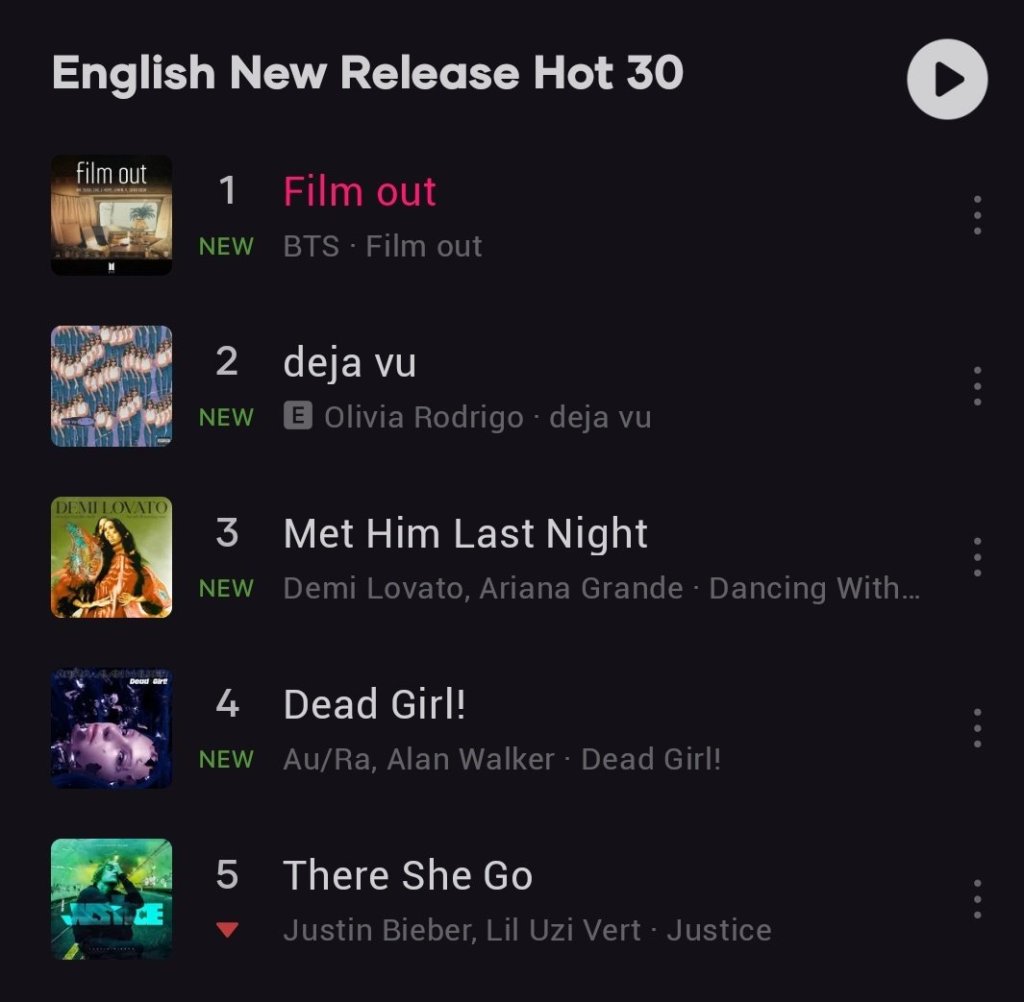Play the song Film out by BTS
Screen dimensions: 1024x1002
coord(360,192)
